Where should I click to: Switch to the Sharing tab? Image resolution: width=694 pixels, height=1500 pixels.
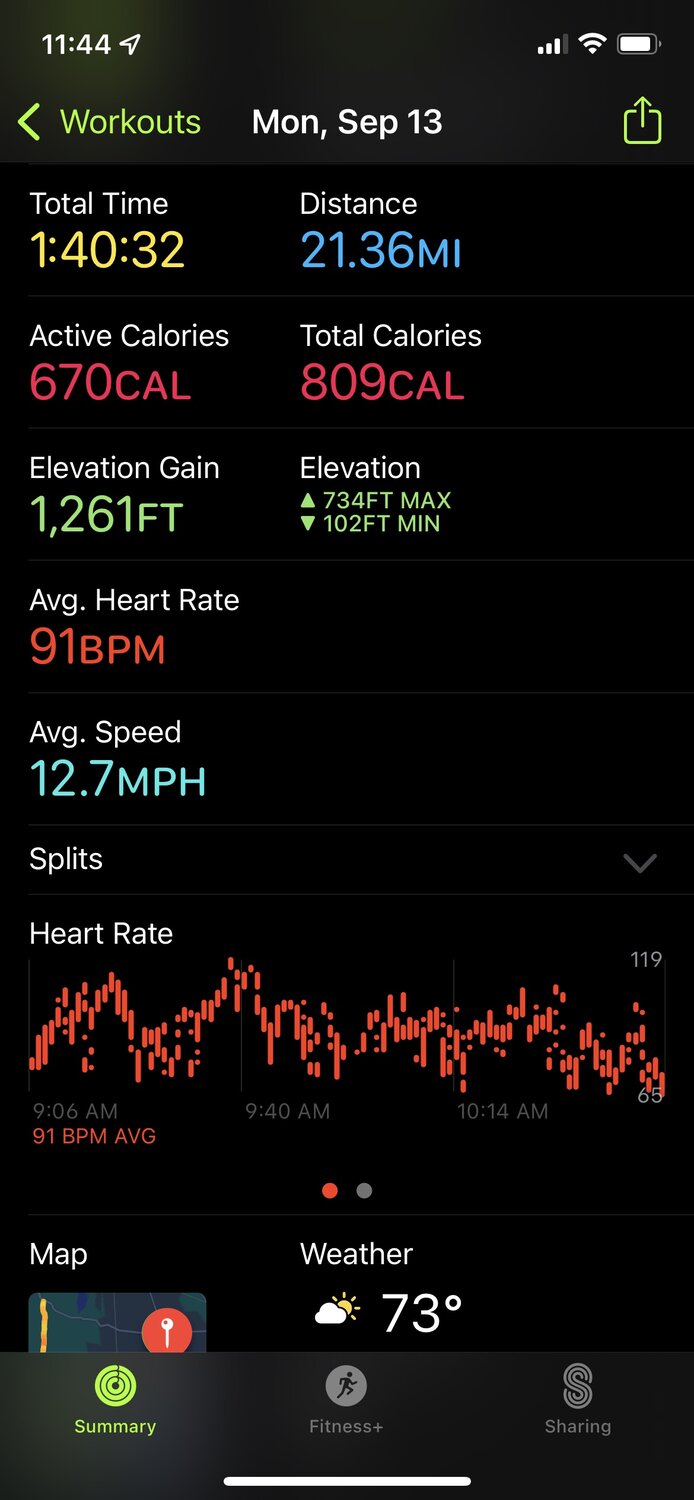[x=577, y=1400]
